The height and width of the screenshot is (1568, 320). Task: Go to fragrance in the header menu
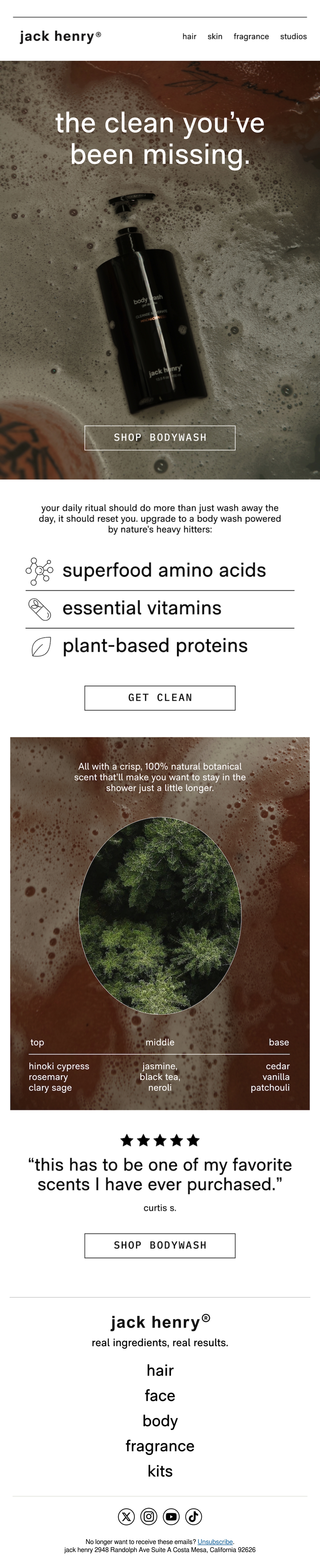click(251, 37)
